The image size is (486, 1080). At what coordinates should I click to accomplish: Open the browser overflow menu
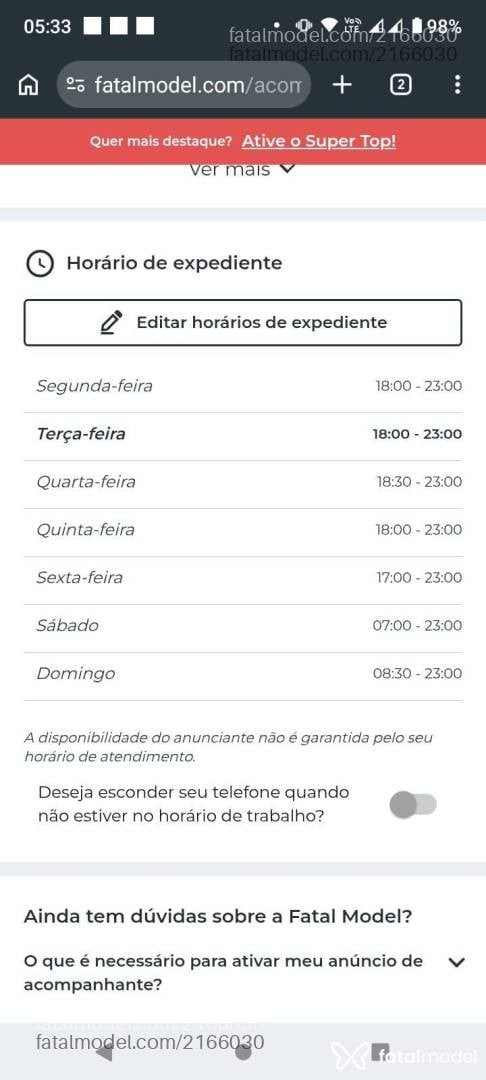tap(458, 85)
